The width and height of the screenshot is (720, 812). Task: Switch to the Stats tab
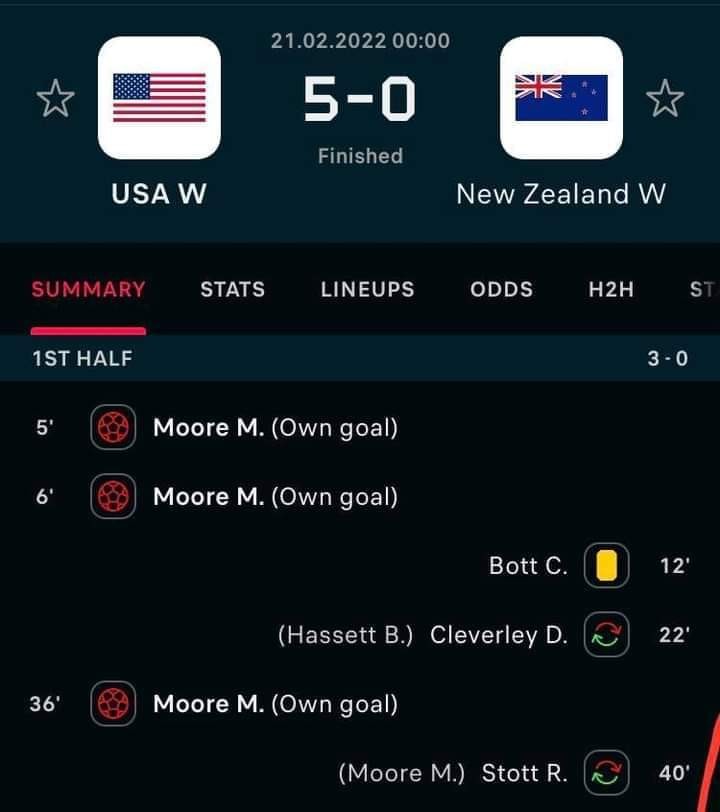coord(232,290)
